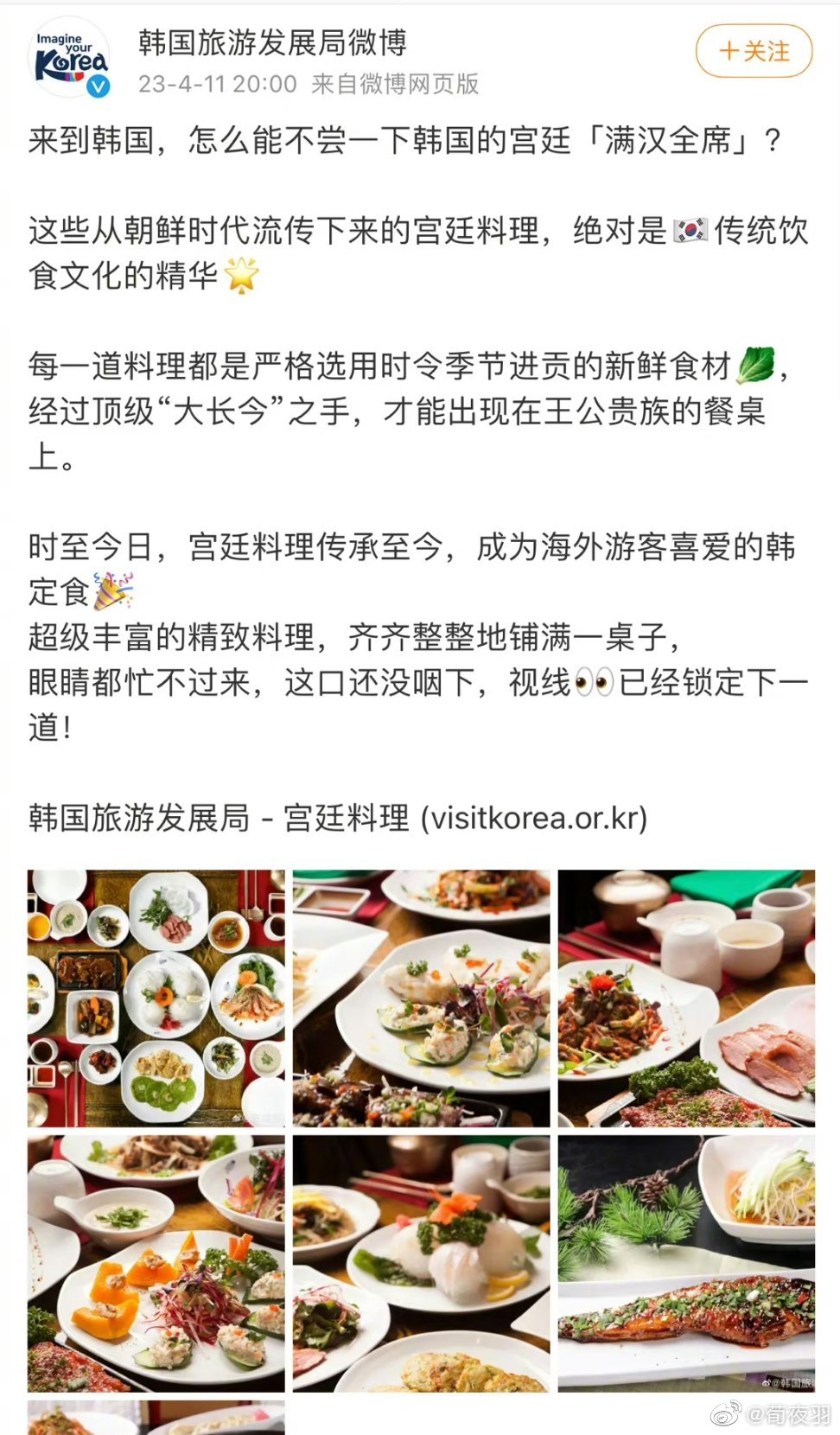Follow the account with 关注 button

pyautogui.click(x=754, y=51)
